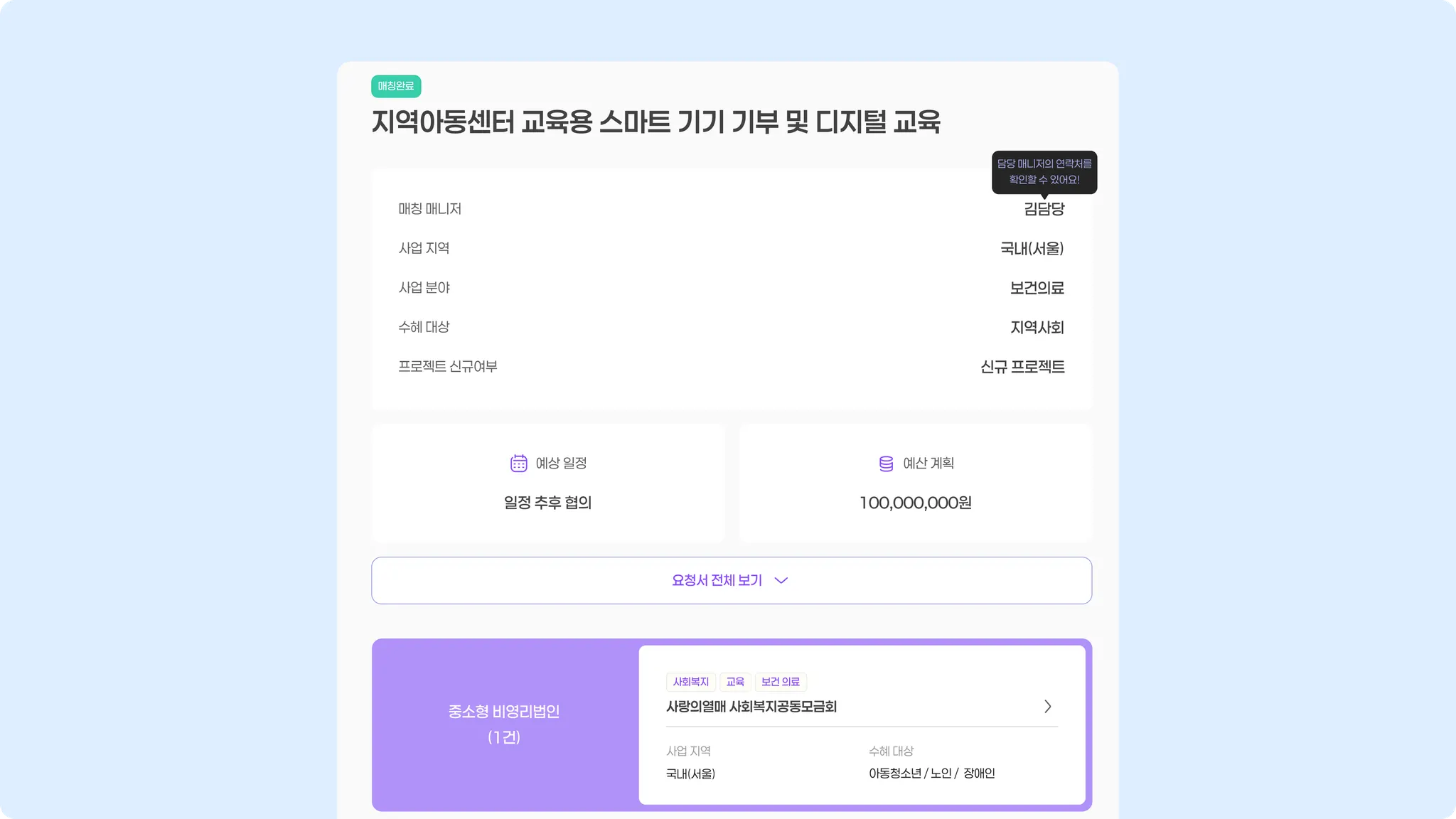Open the 사랑의열매 사회복지공동모금회 card
Image resolution: width=1456 pixels, height=819 pixels.
point(861,707)
